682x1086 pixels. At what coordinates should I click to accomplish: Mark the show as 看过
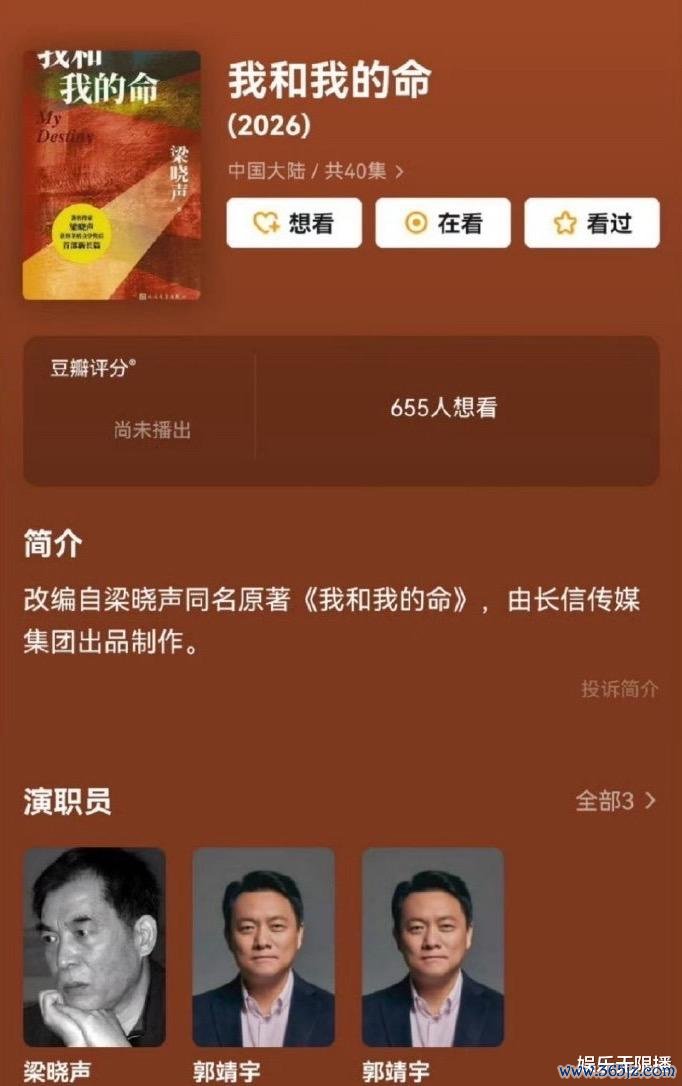[x=592, y=223]
